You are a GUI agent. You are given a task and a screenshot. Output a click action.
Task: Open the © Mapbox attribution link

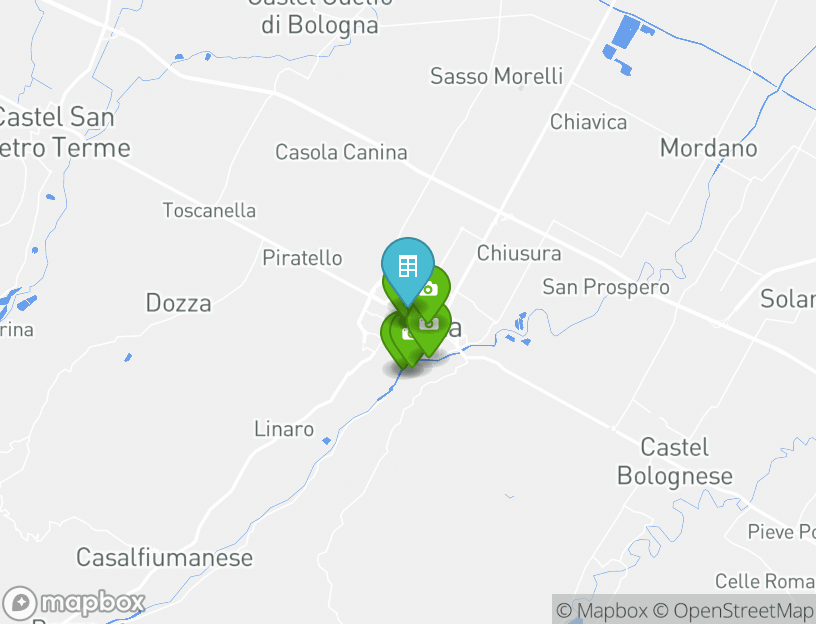602,610
